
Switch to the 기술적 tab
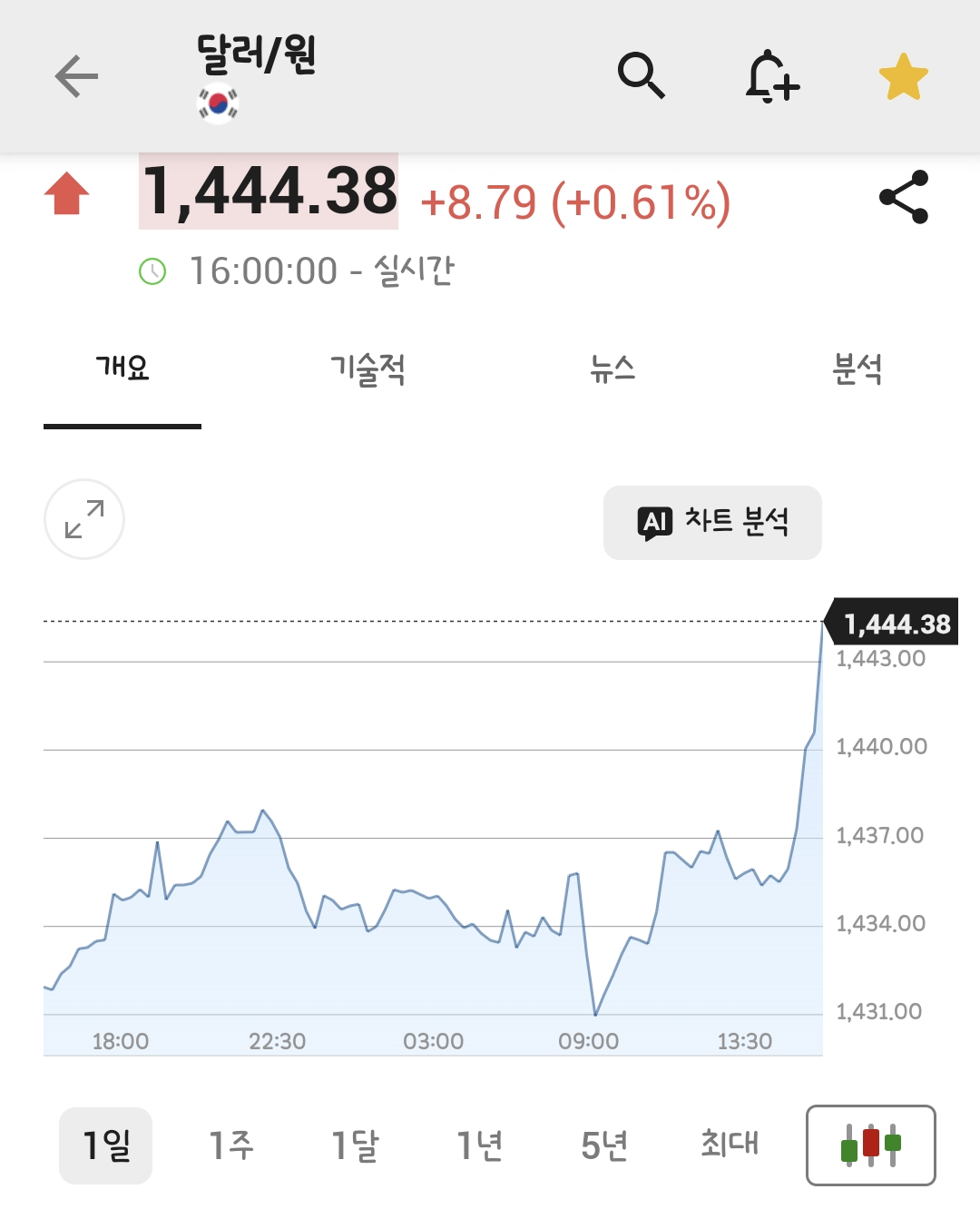click(367, 368)
